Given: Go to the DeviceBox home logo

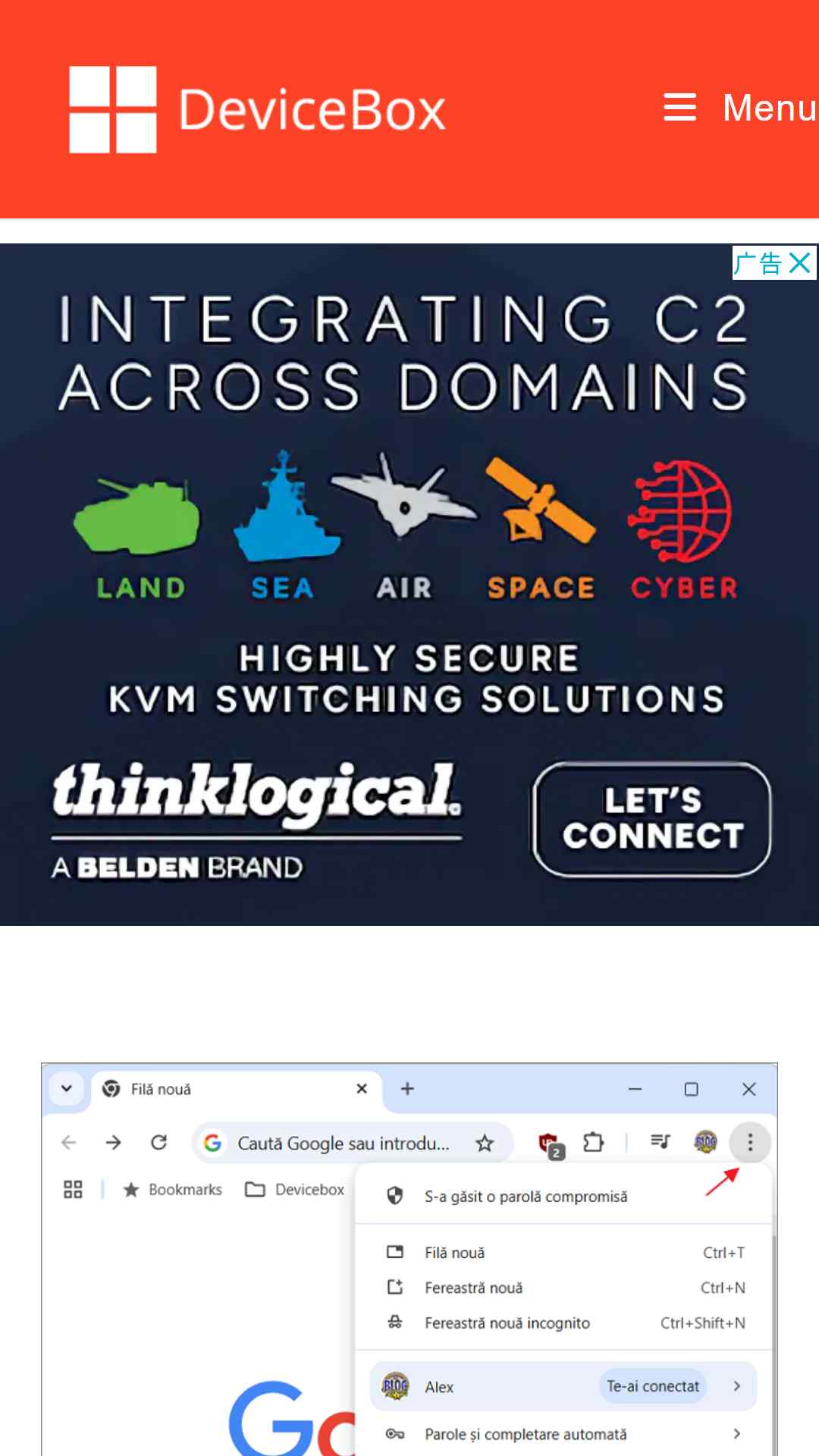Looking at the screenshot, I should (258, 109).
